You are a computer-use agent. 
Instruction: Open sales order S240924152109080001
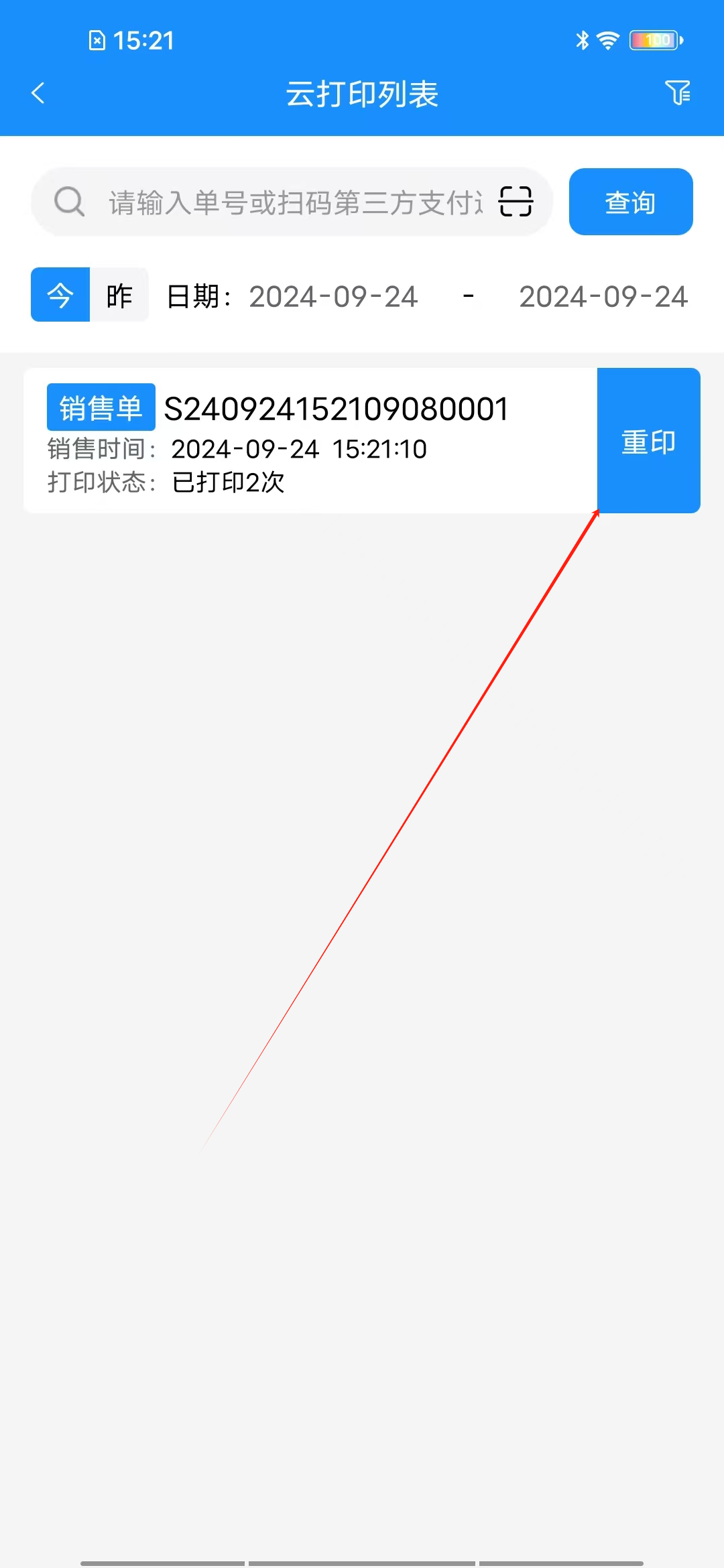(x=310, y=440)
